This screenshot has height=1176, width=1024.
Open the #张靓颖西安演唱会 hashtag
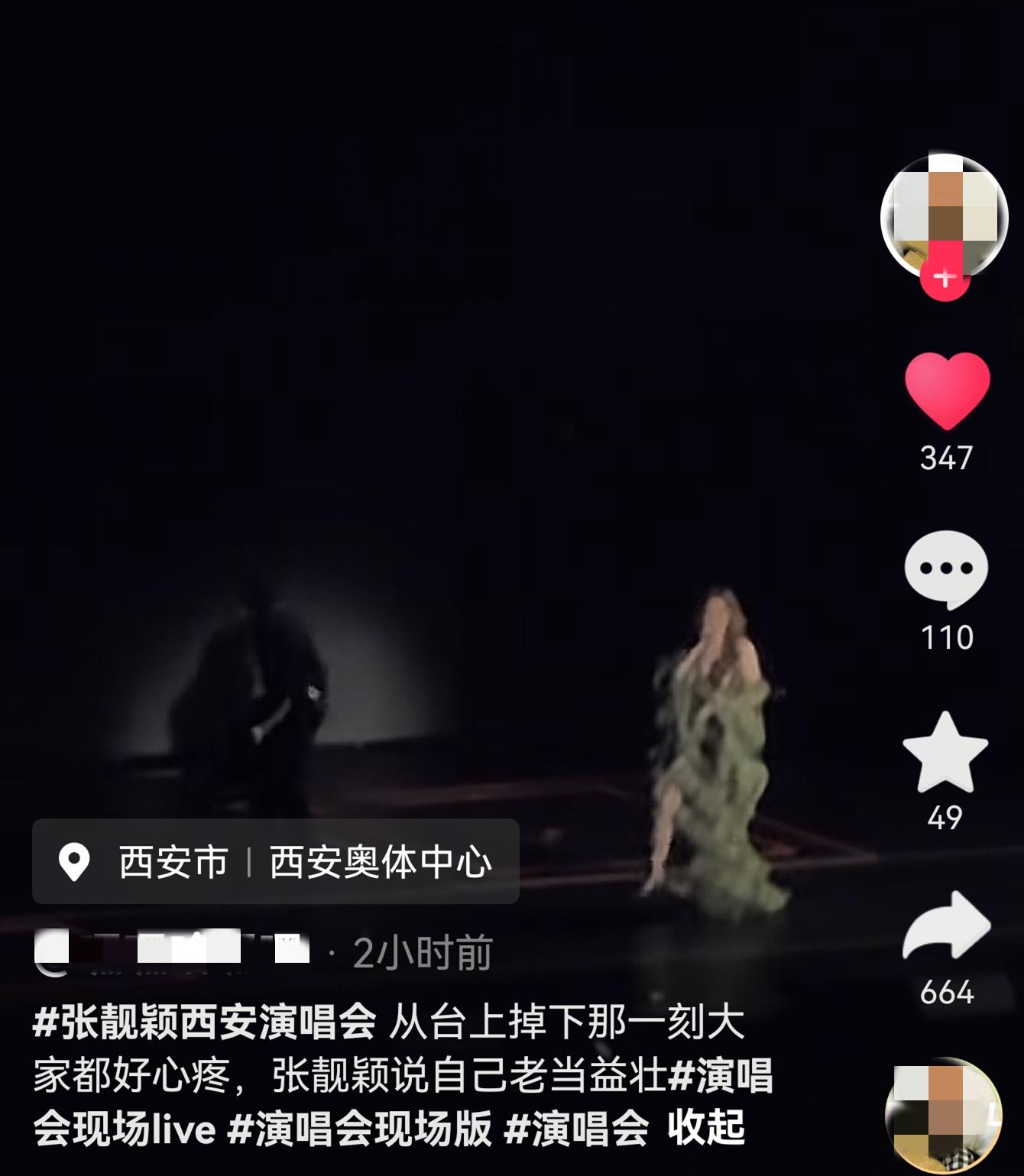coord(204,1022)
